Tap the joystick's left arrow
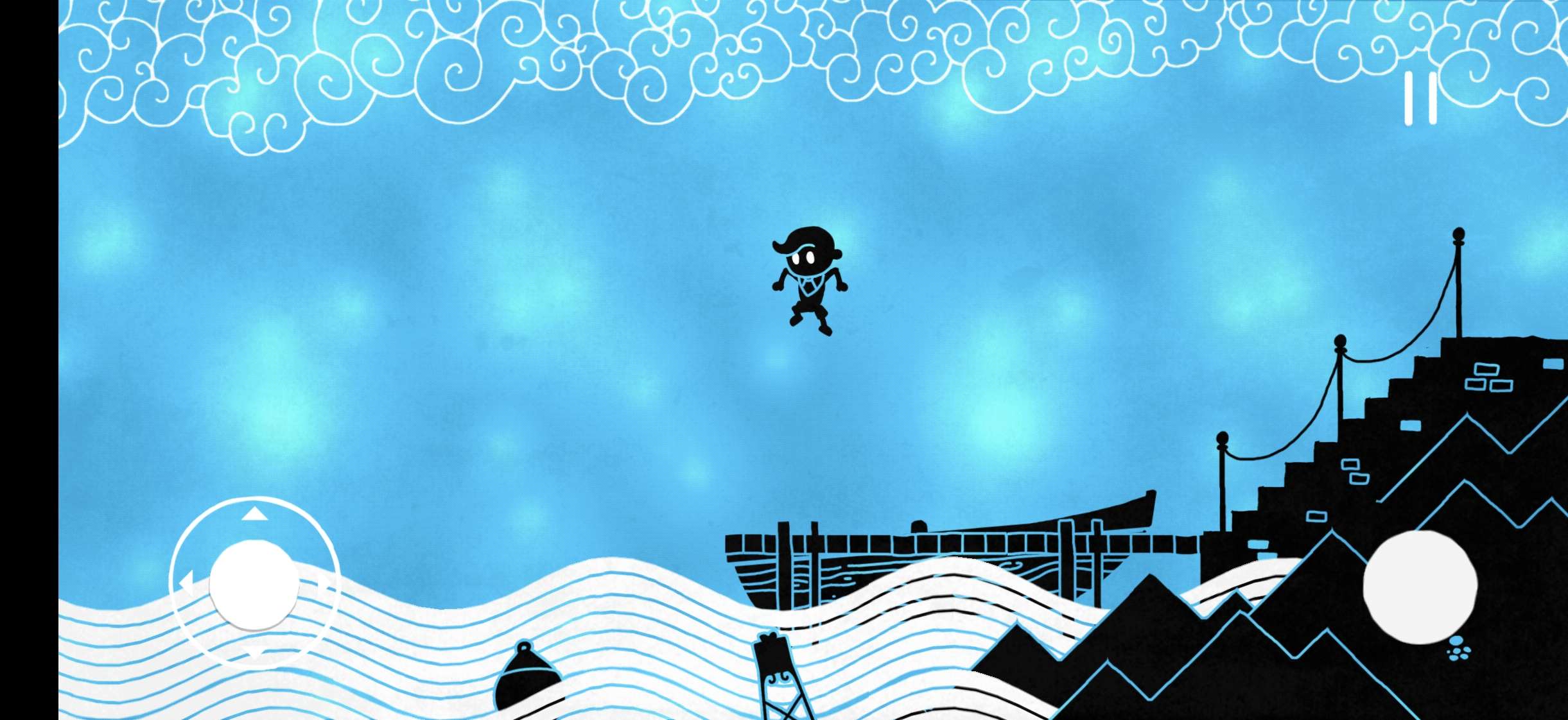Screen dimensions: 1568x720 185,583
